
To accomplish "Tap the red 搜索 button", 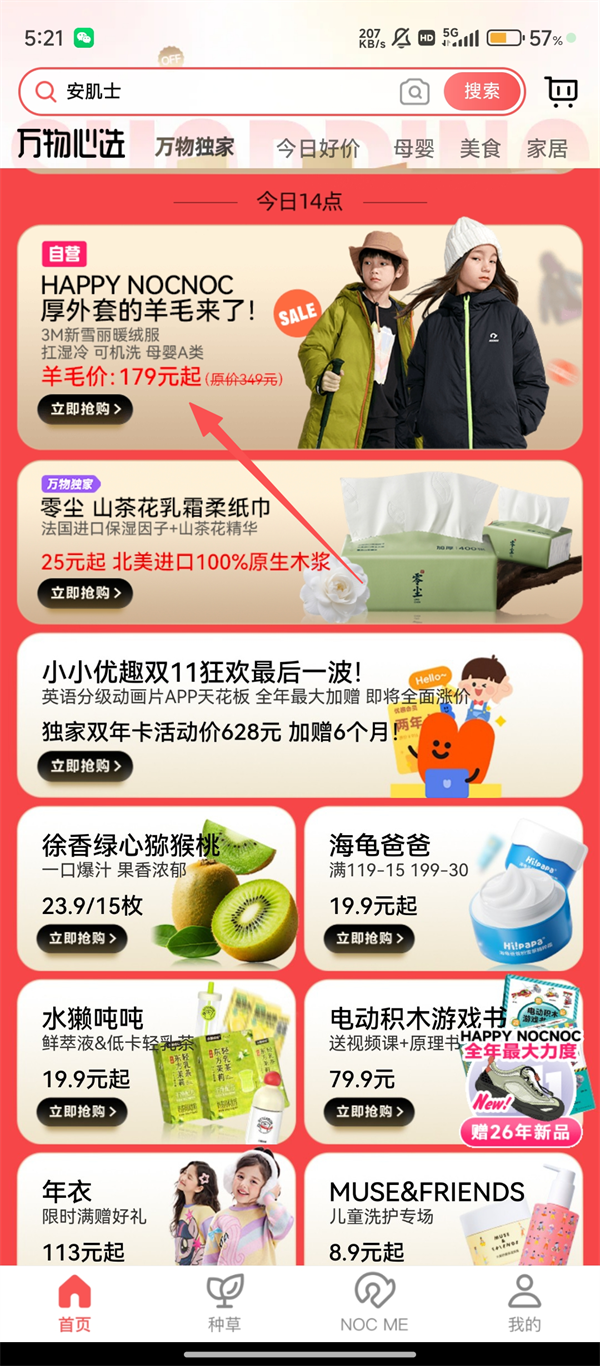I will coord(482,91).
